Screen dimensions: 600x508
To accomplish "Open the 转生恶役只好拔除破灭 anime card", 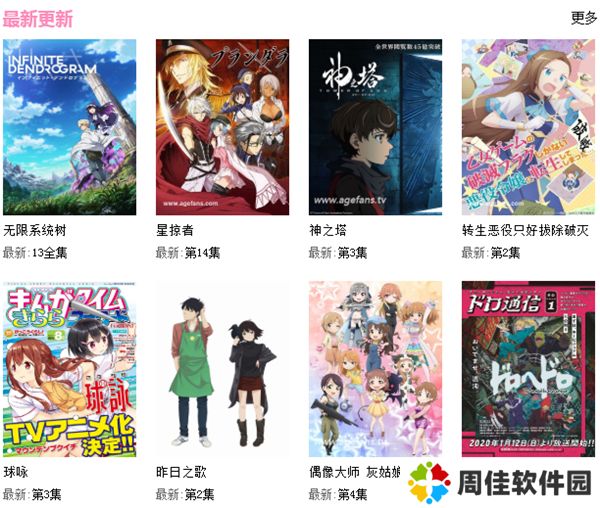I will (x=527, y=127).
